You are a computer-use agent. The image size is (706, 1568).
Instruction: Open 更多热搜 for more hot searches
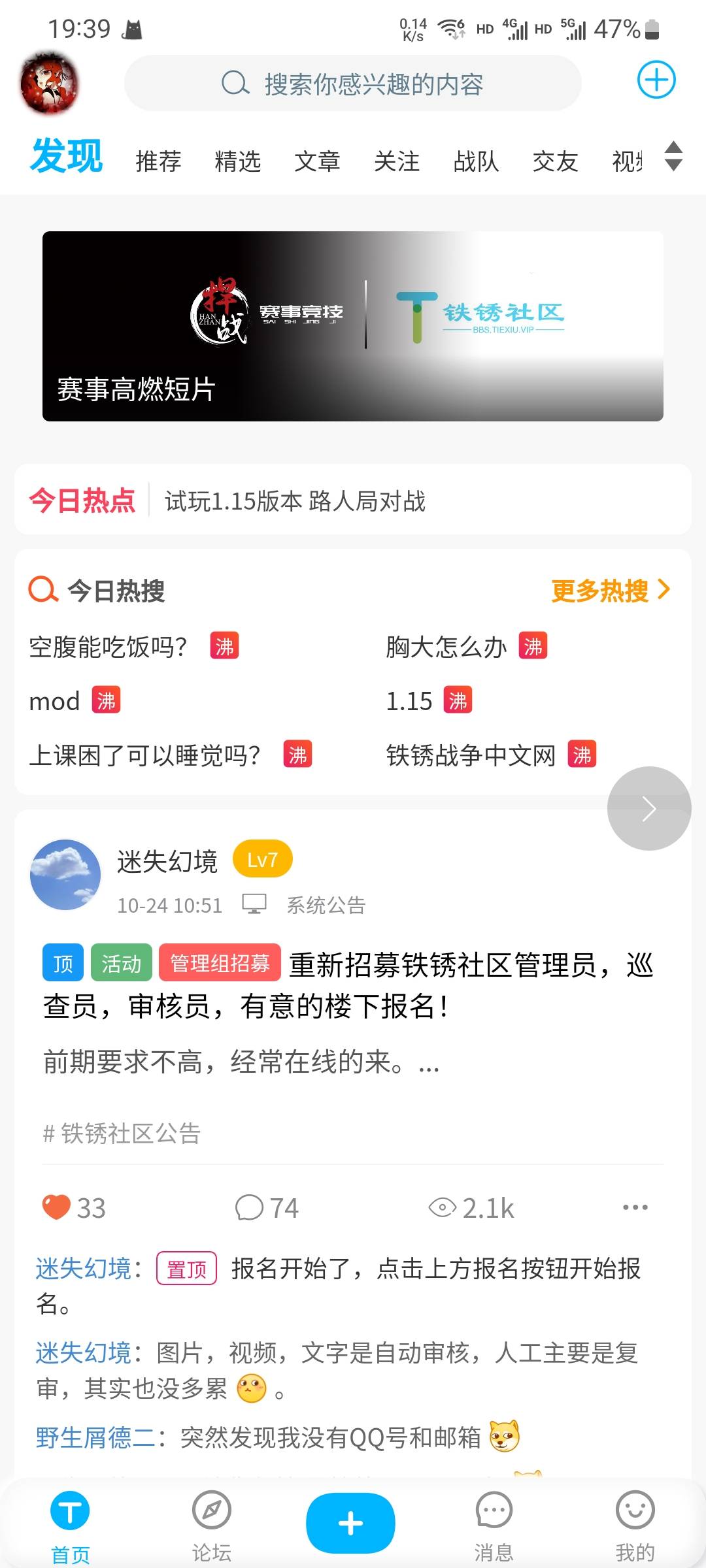point(610,590)
